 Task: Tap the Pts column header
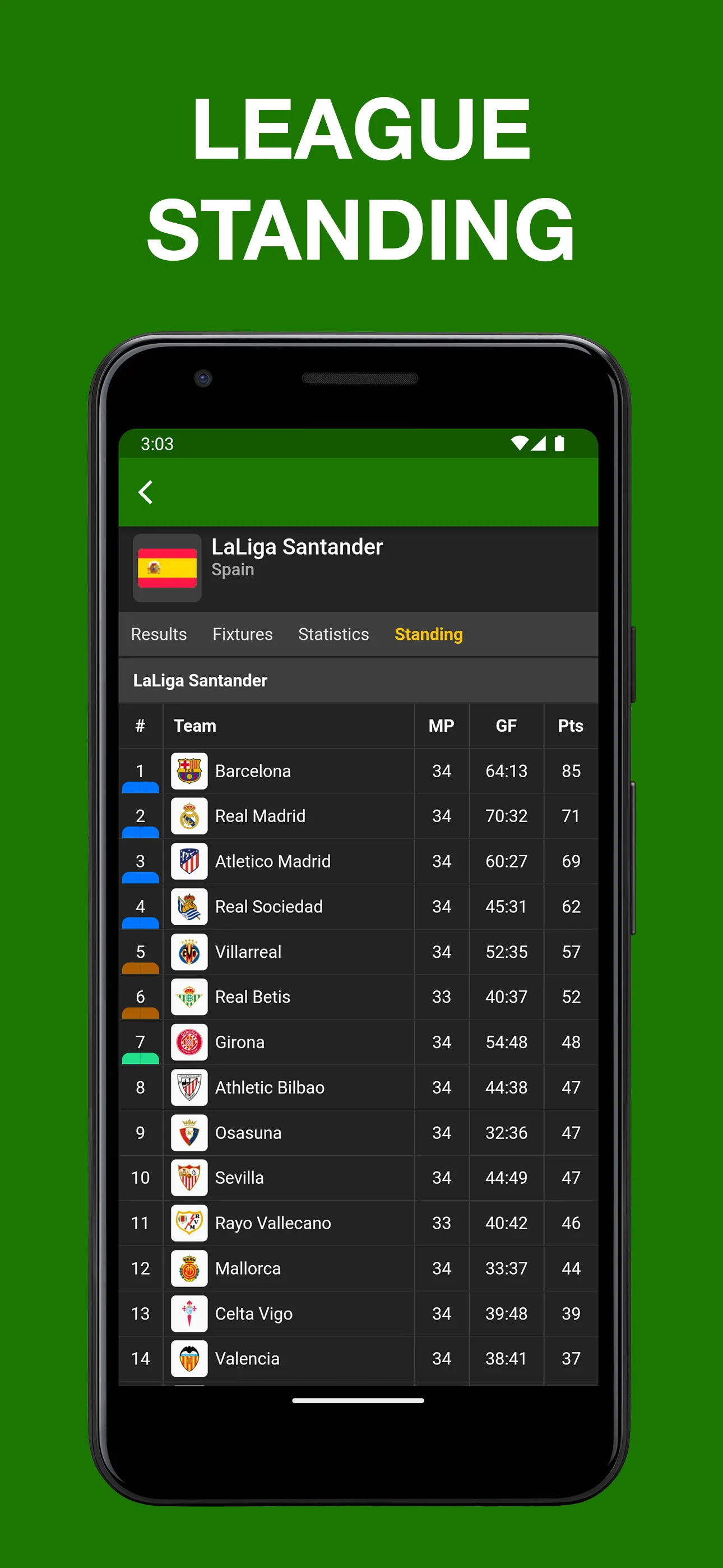click(571, 726)
